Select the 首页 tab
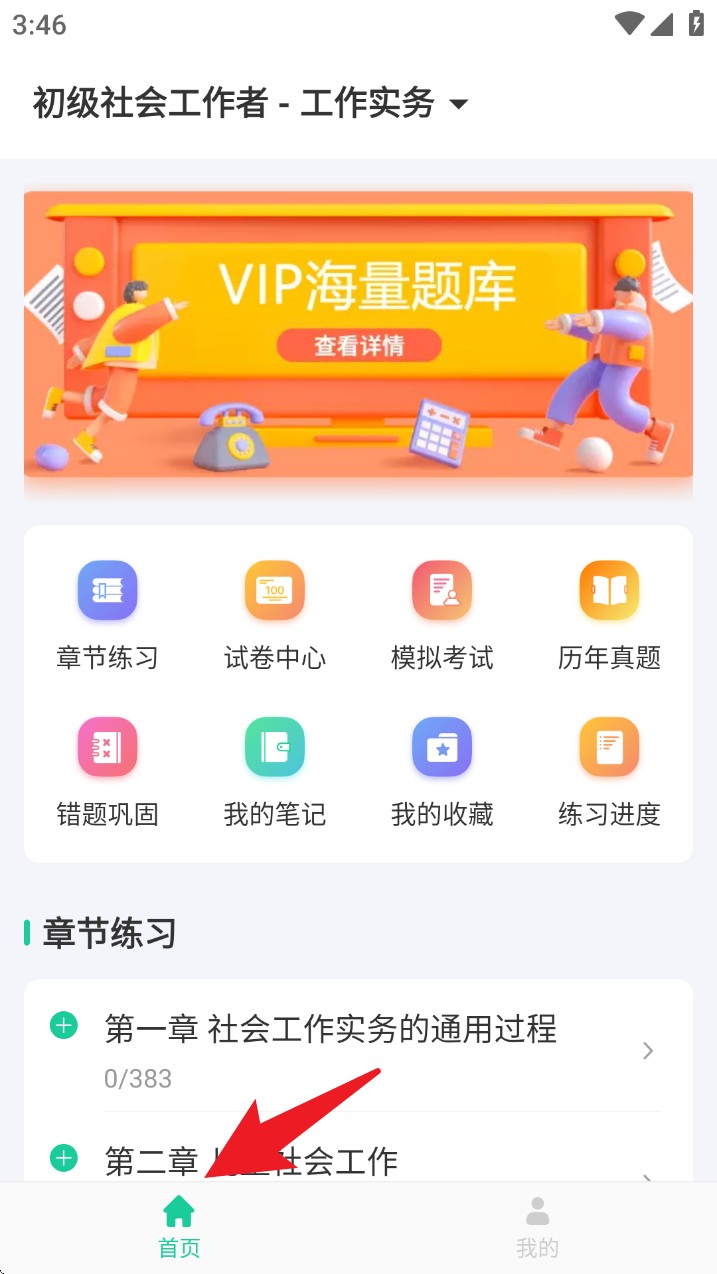The image size is (717, 1274). tap(179, 1228)
